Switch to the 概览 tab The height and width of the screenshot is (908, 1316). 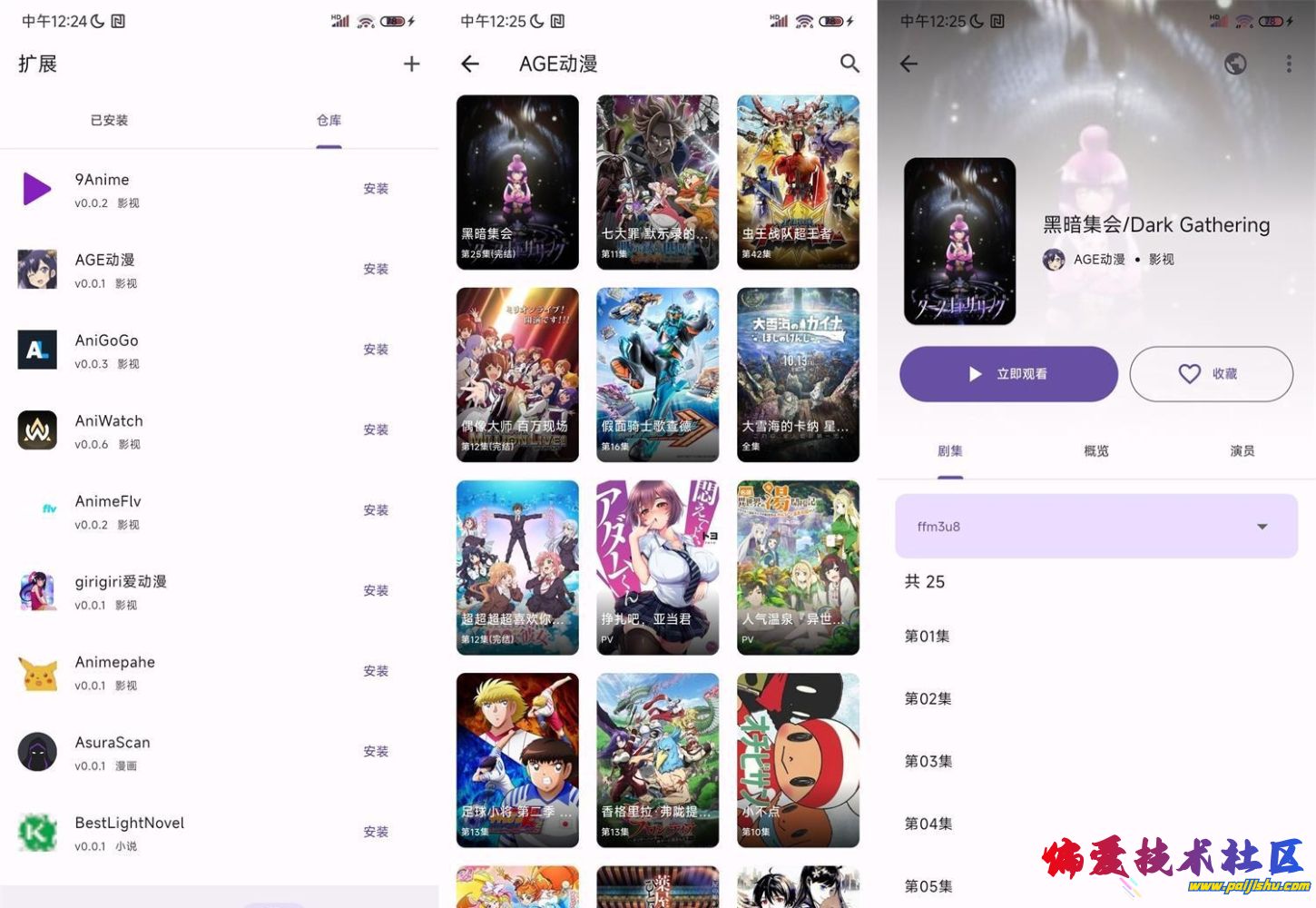pyautogui.click(x=1096, y=450)
